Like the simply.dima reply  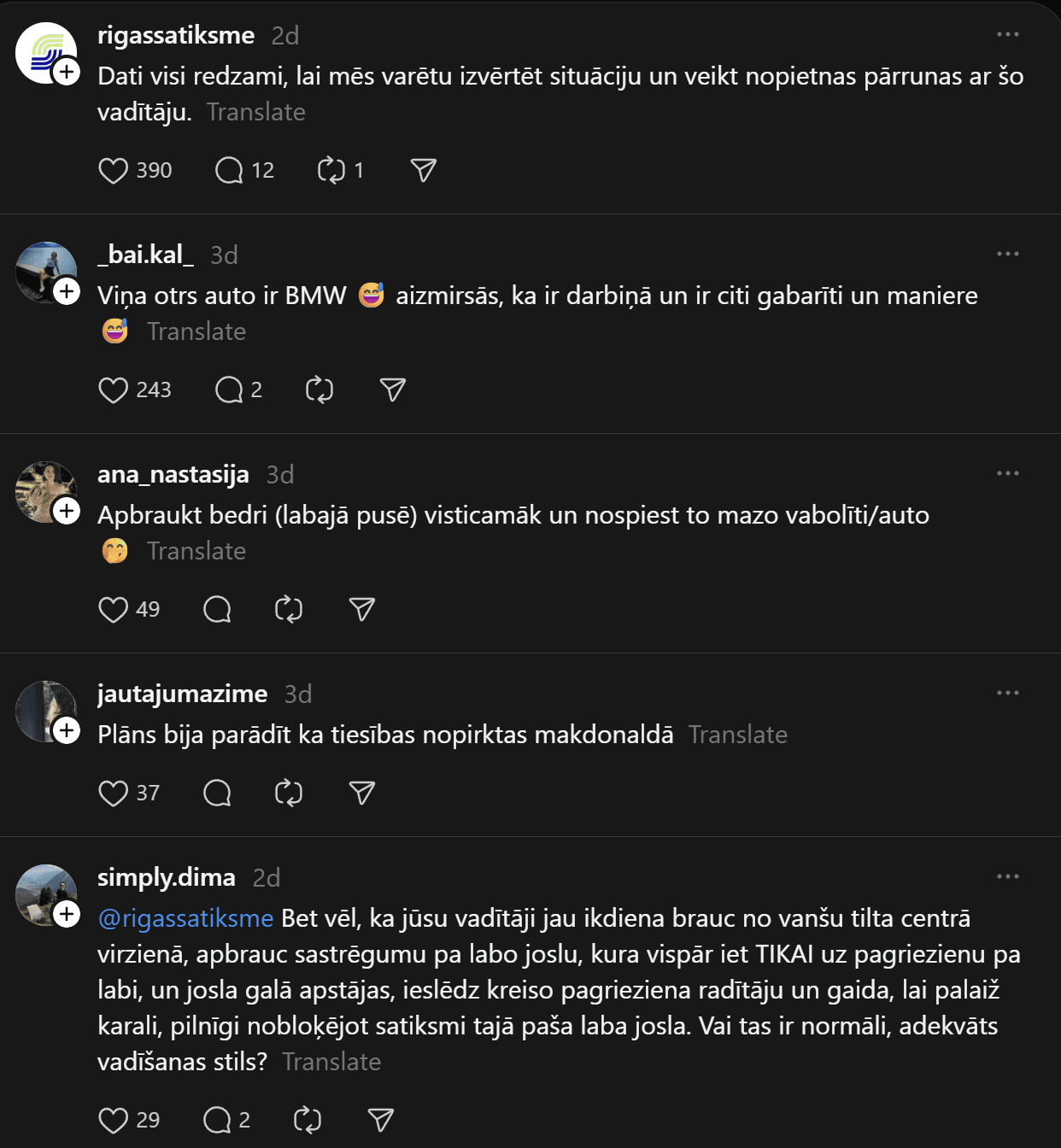pos(113,1121)
